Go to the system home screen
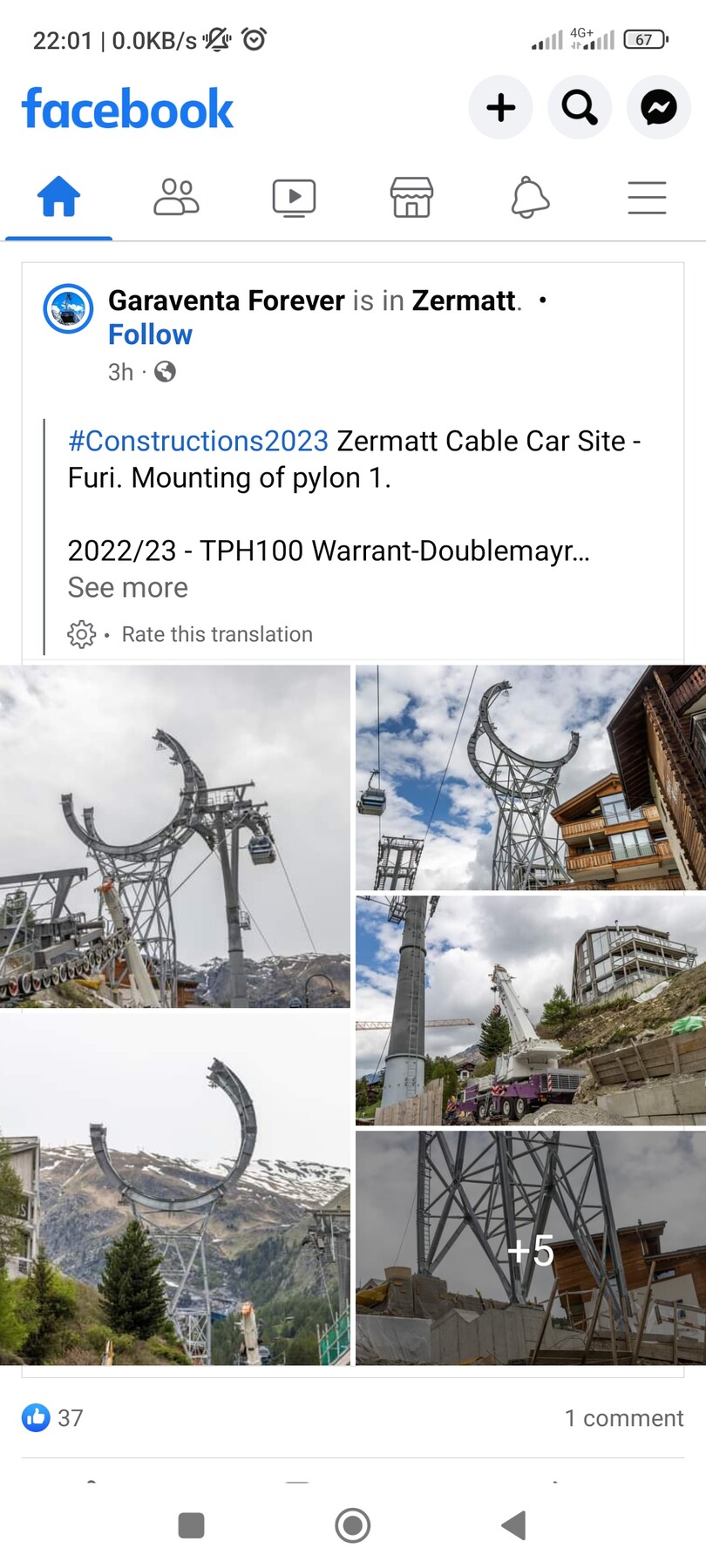Image resolution: width=706 pixels, height=1568 pixels. click(353, 1525)
